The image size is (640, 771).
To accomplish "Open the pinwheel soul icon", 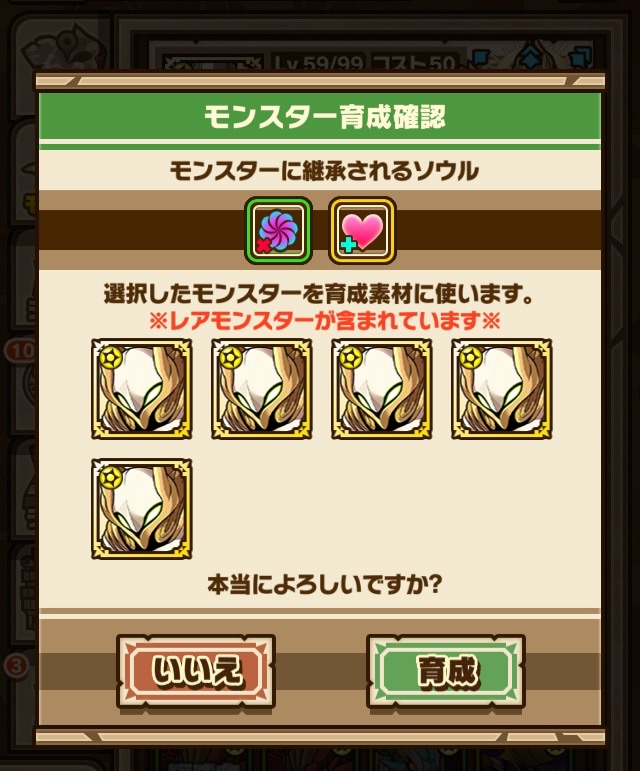I will click(x=279, y=230).
